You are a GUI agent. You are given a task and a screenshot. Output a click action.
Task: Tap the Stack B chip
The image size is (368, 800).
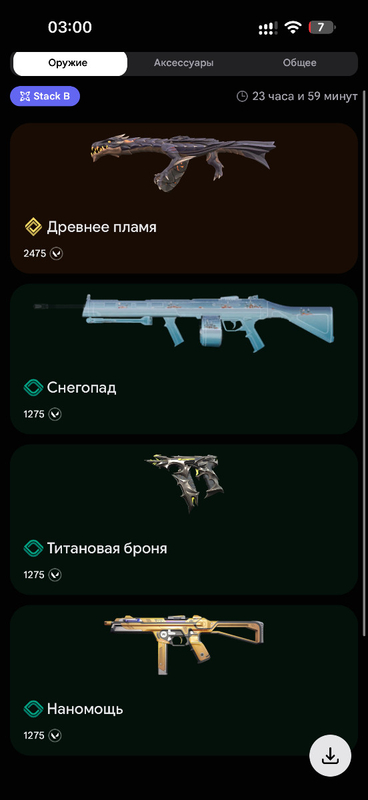pyautogui.click(x=45, y=96)
